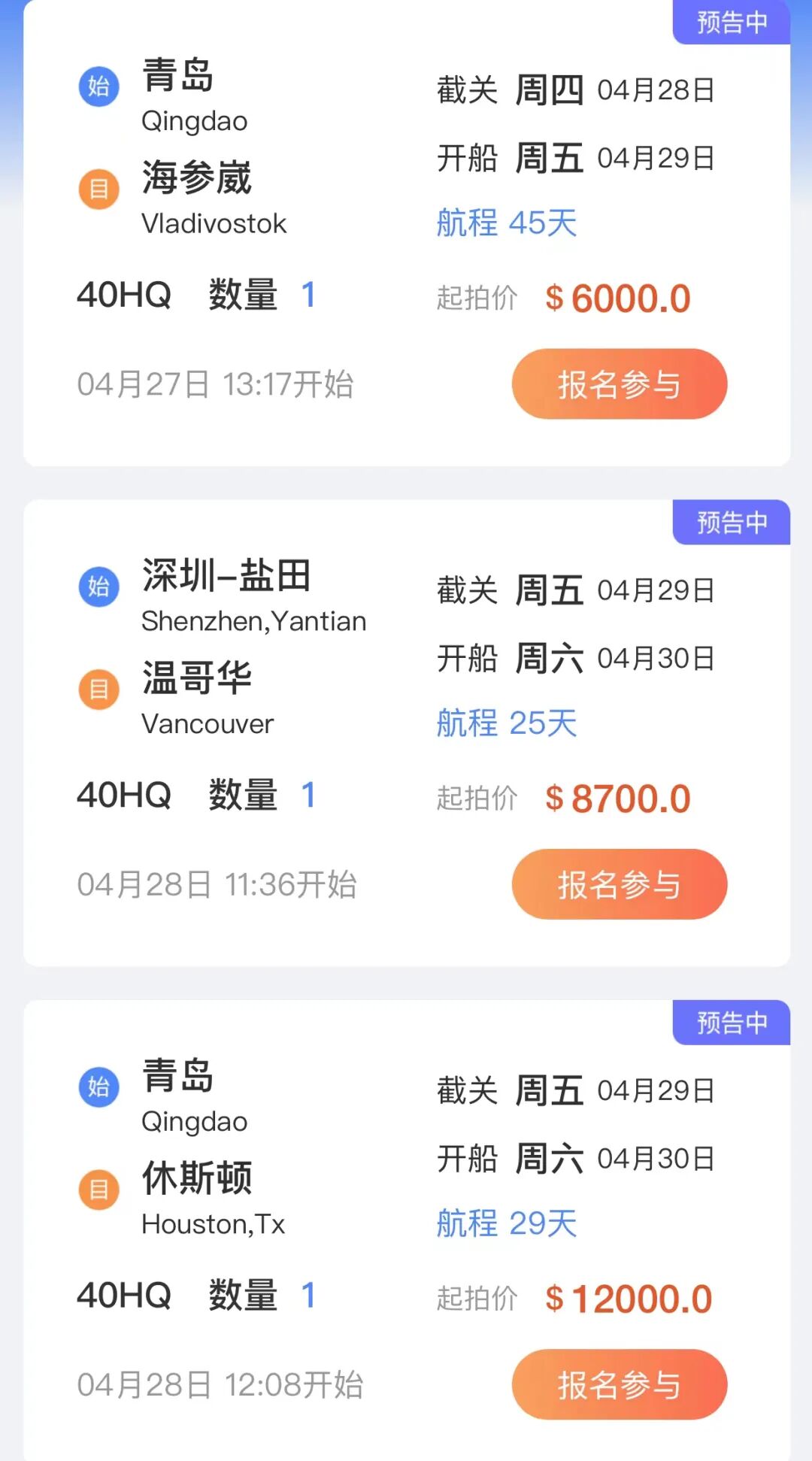Sign up for Shenzhen-Yantian to Vancouver auction

pyautogui.click(x=619, y=884)
